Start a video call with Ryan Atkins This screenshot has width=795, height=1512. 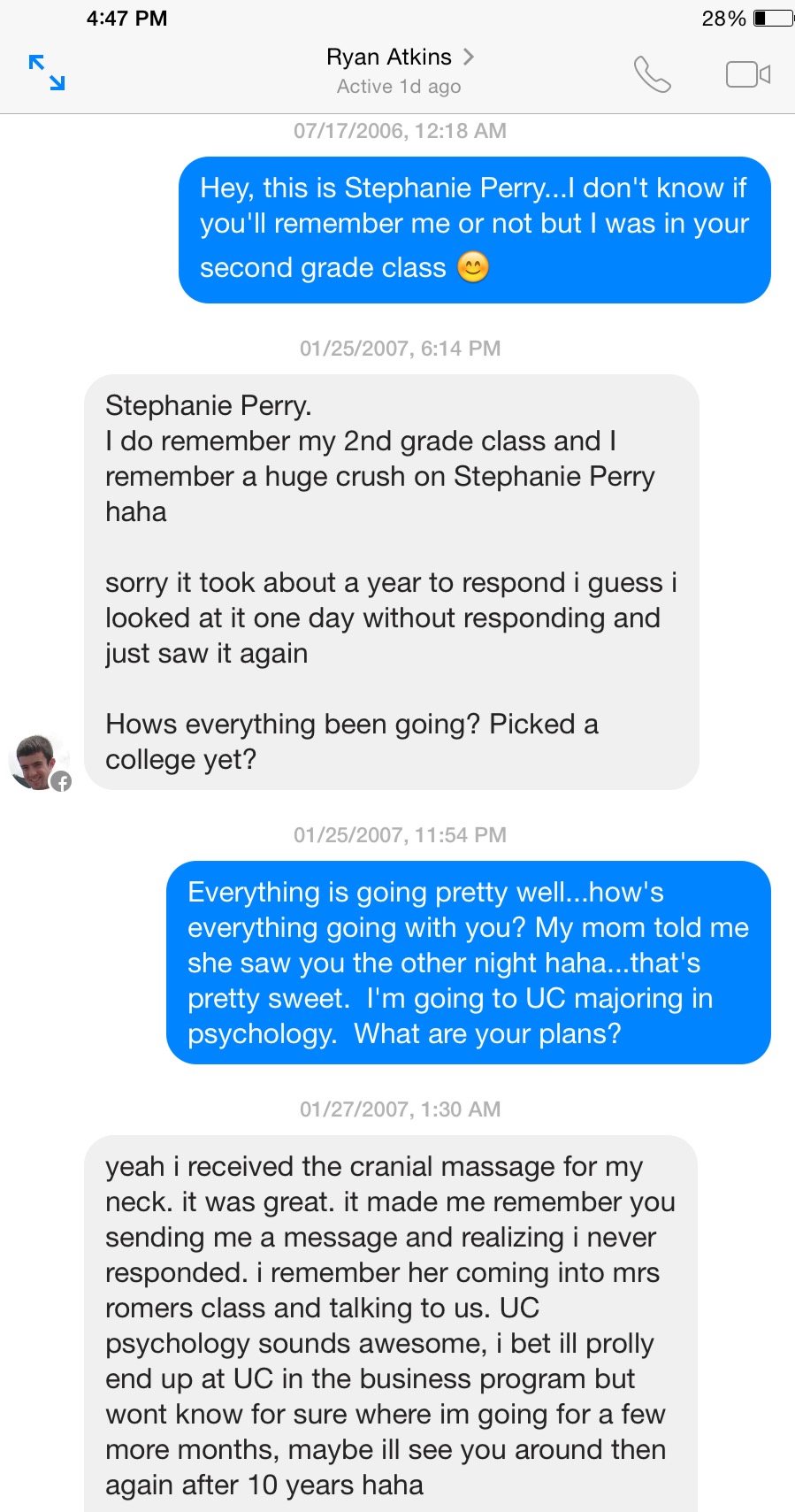tap(747, 74)
